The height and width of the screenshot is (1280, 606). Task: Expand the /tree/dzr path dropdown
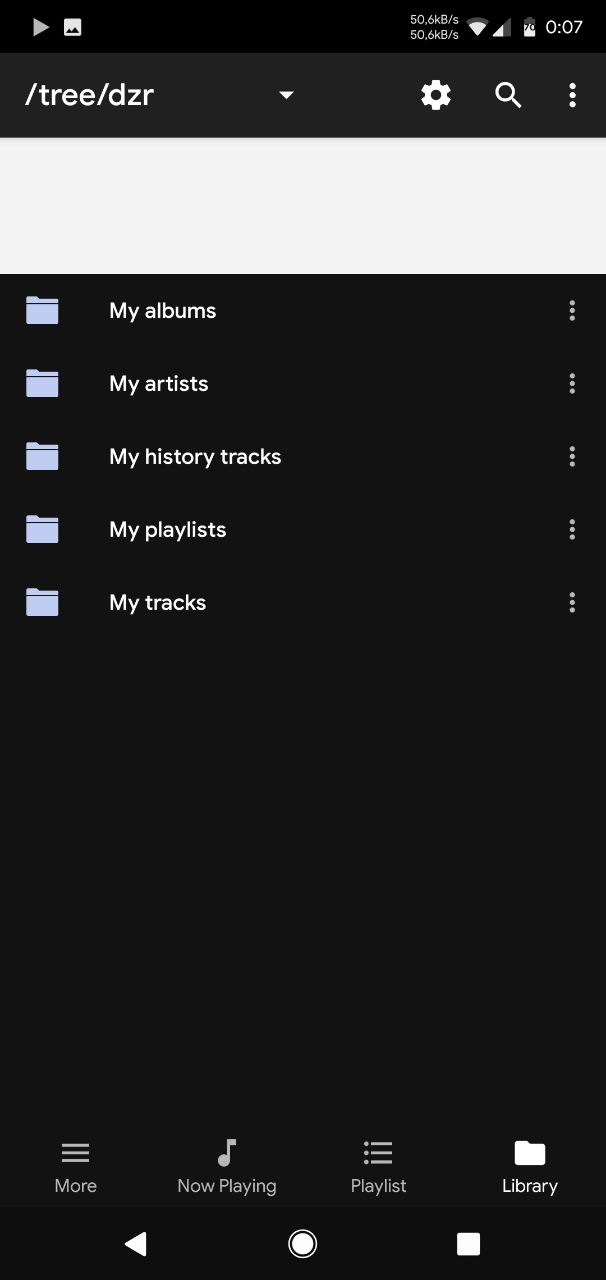click(286, 95)
